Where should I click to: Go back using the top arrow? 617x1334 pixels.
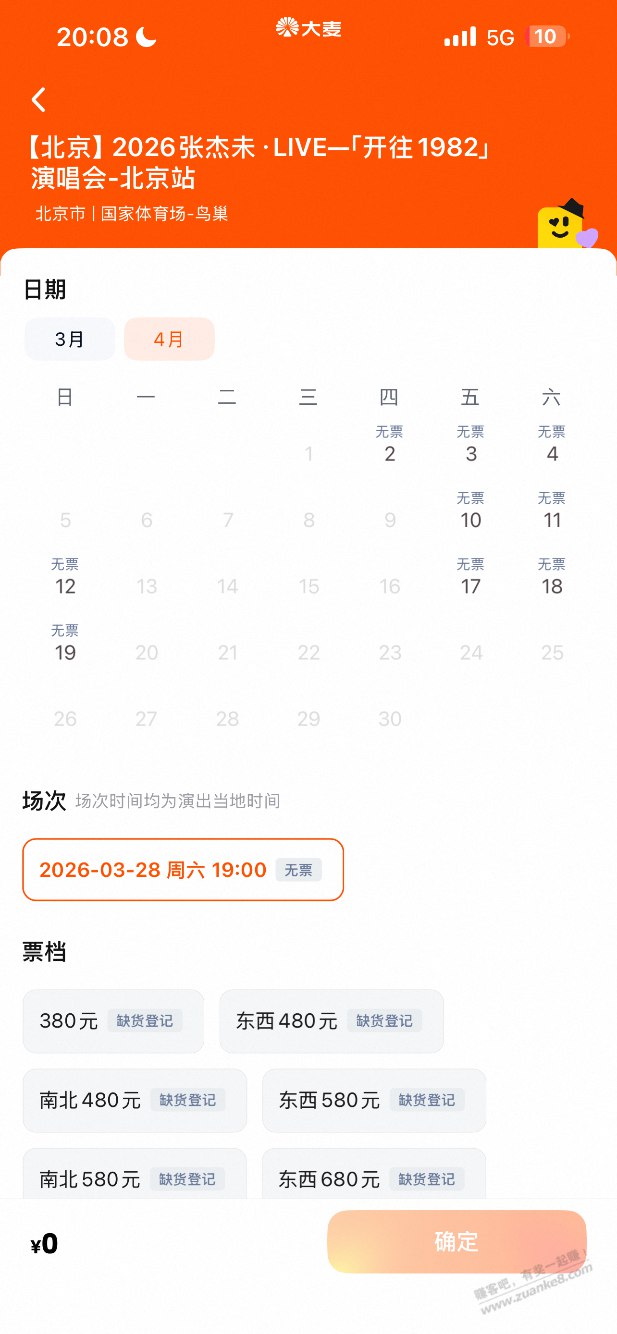pos(39,100)
